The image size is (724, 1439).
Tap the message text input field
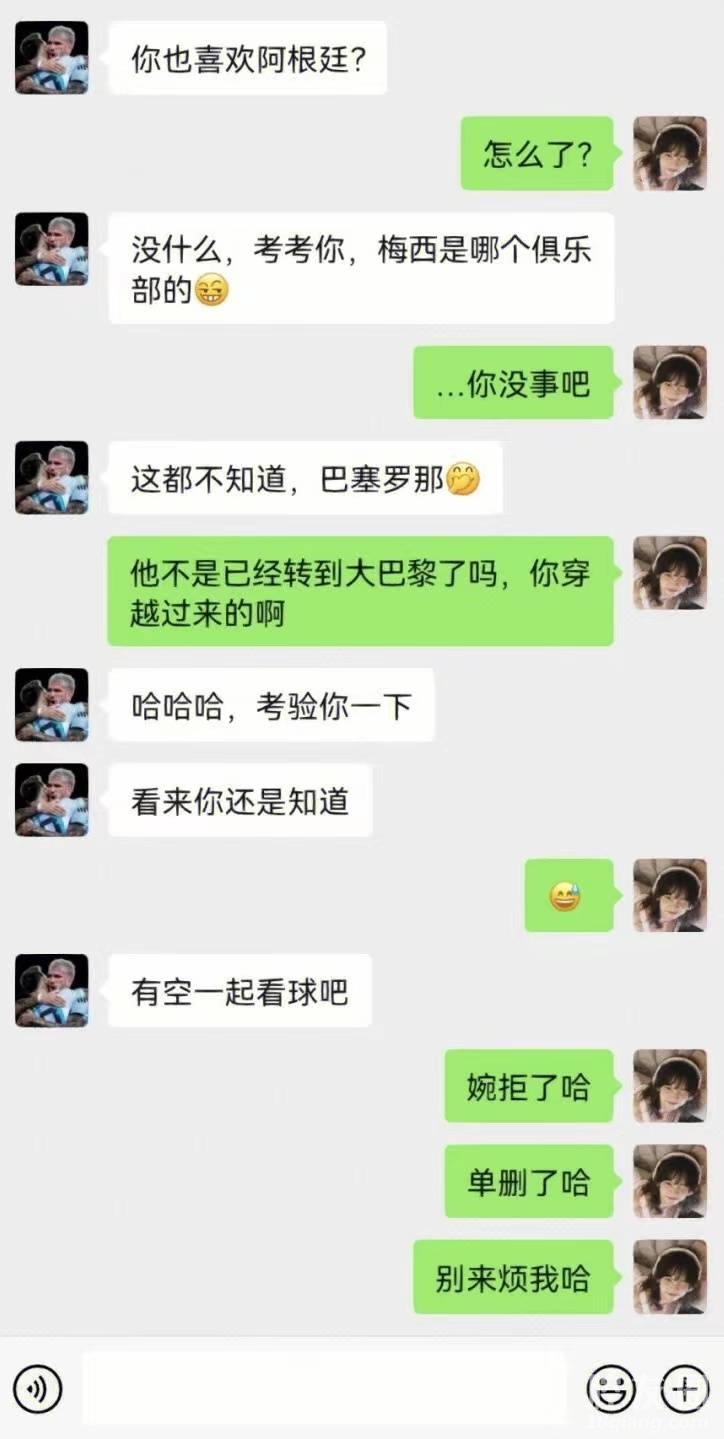pyautogui.click(x=322, y=1388)
